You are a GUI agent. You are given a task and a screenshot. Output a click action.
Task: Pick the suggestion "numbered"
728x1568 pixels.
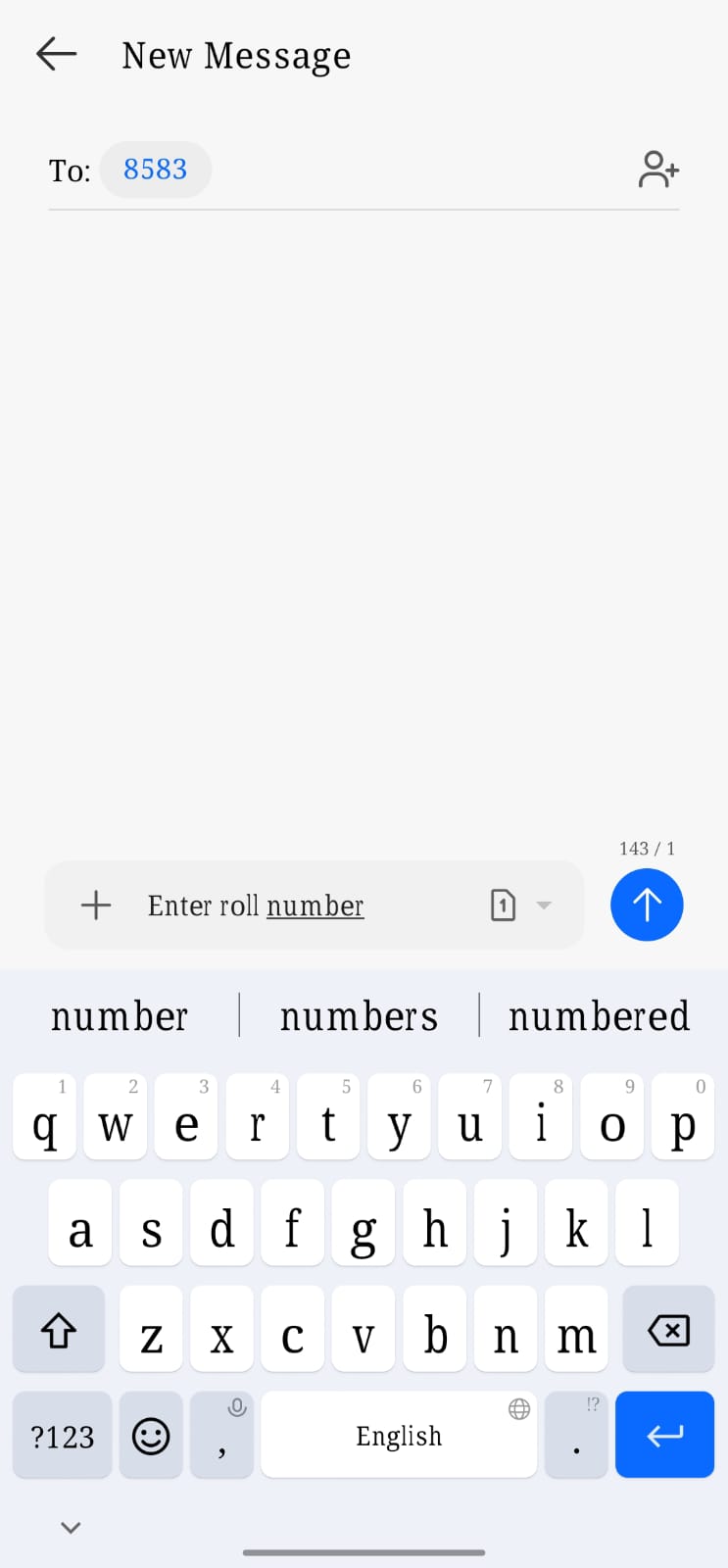click(x=599, y=1016)
